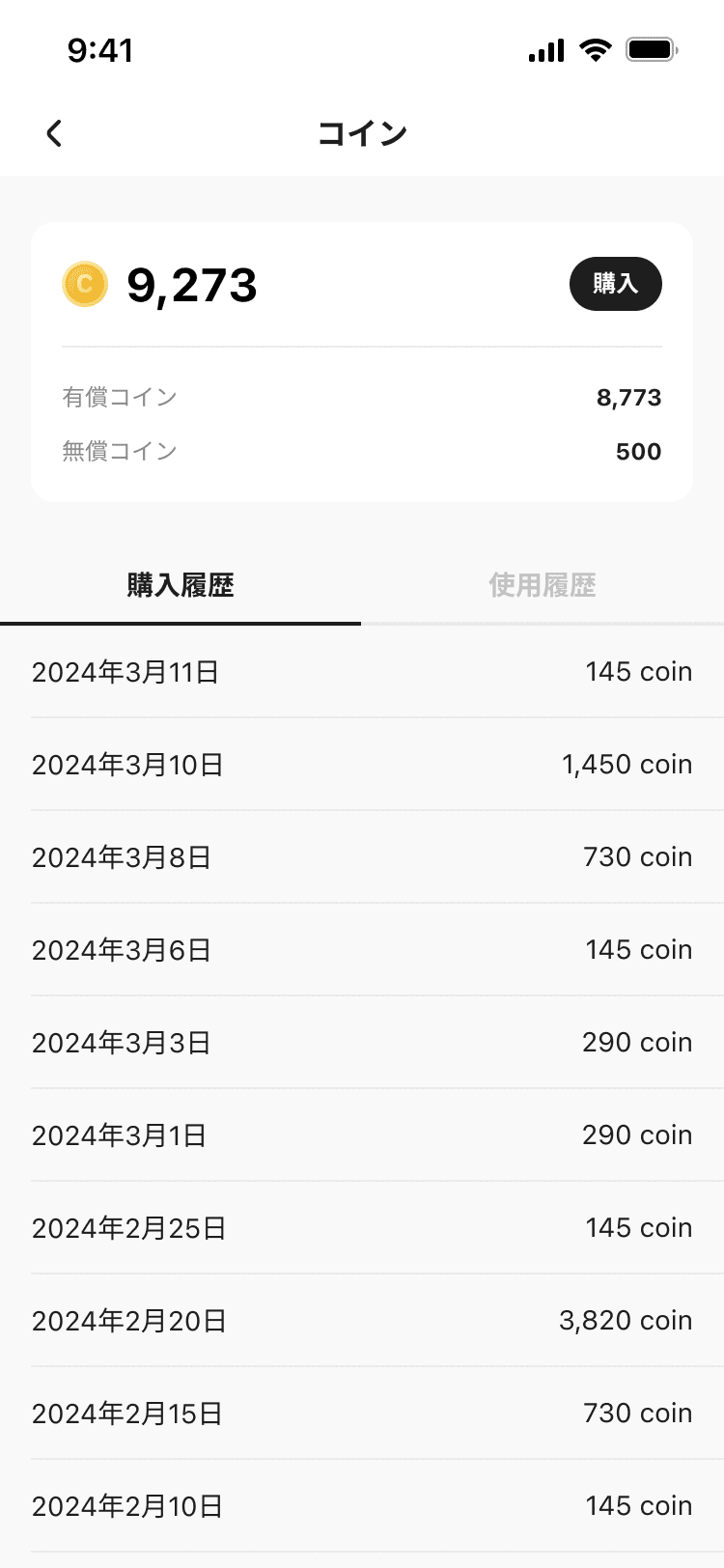724x1568 pixels.
Task: Select the 購入履歴 tab
Action: [180, 585]
